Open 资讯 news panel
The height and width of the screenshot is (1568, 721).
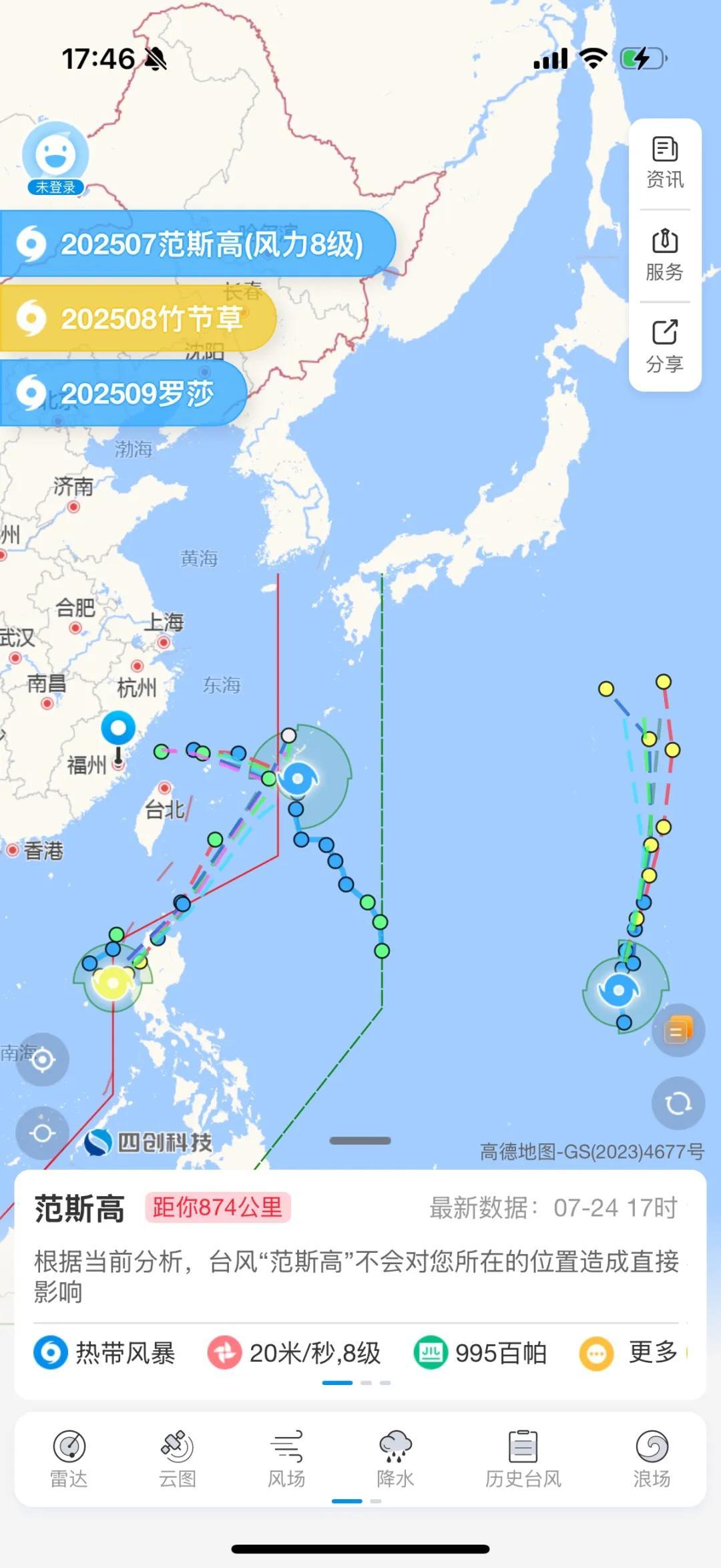665,163
